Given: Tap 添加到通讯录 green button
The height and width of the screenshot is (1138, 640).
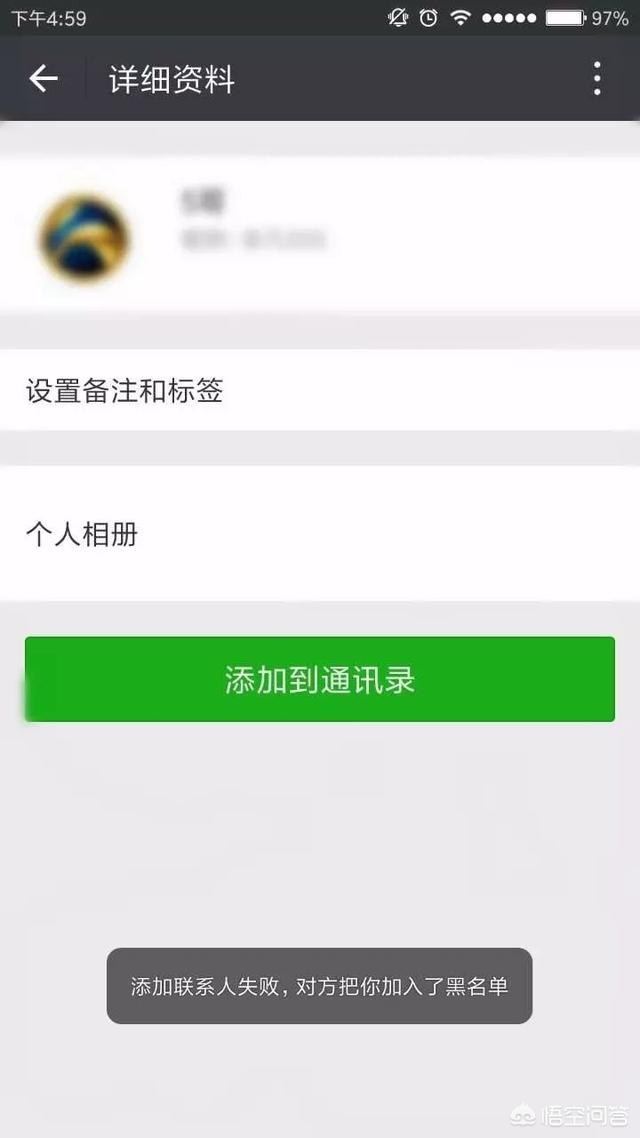Looking at the screenshot, I should pyautogui.click(x=320, y=680).
